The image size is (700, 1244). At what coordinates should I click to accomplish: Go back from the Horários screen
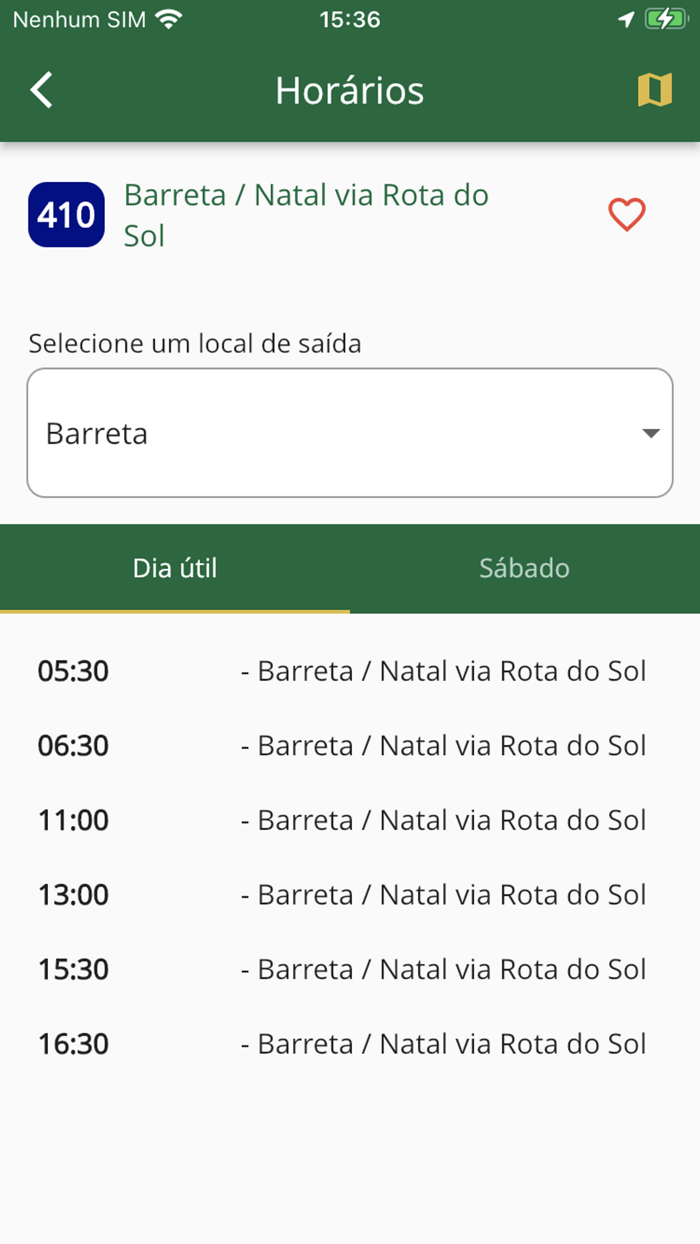click(41, 90)
